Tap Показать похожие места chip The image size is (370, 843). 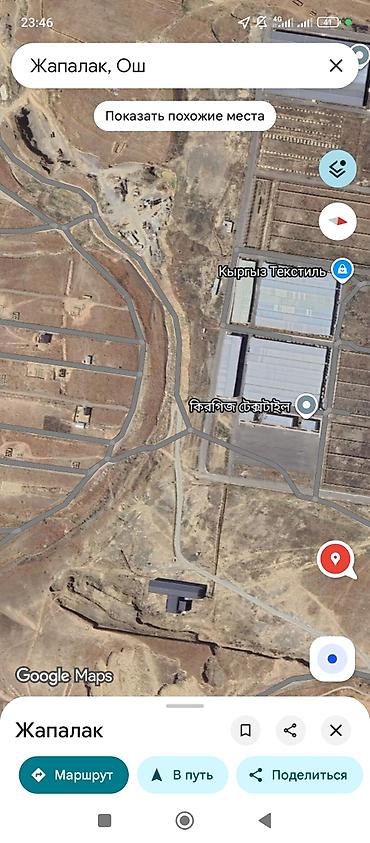184,116
